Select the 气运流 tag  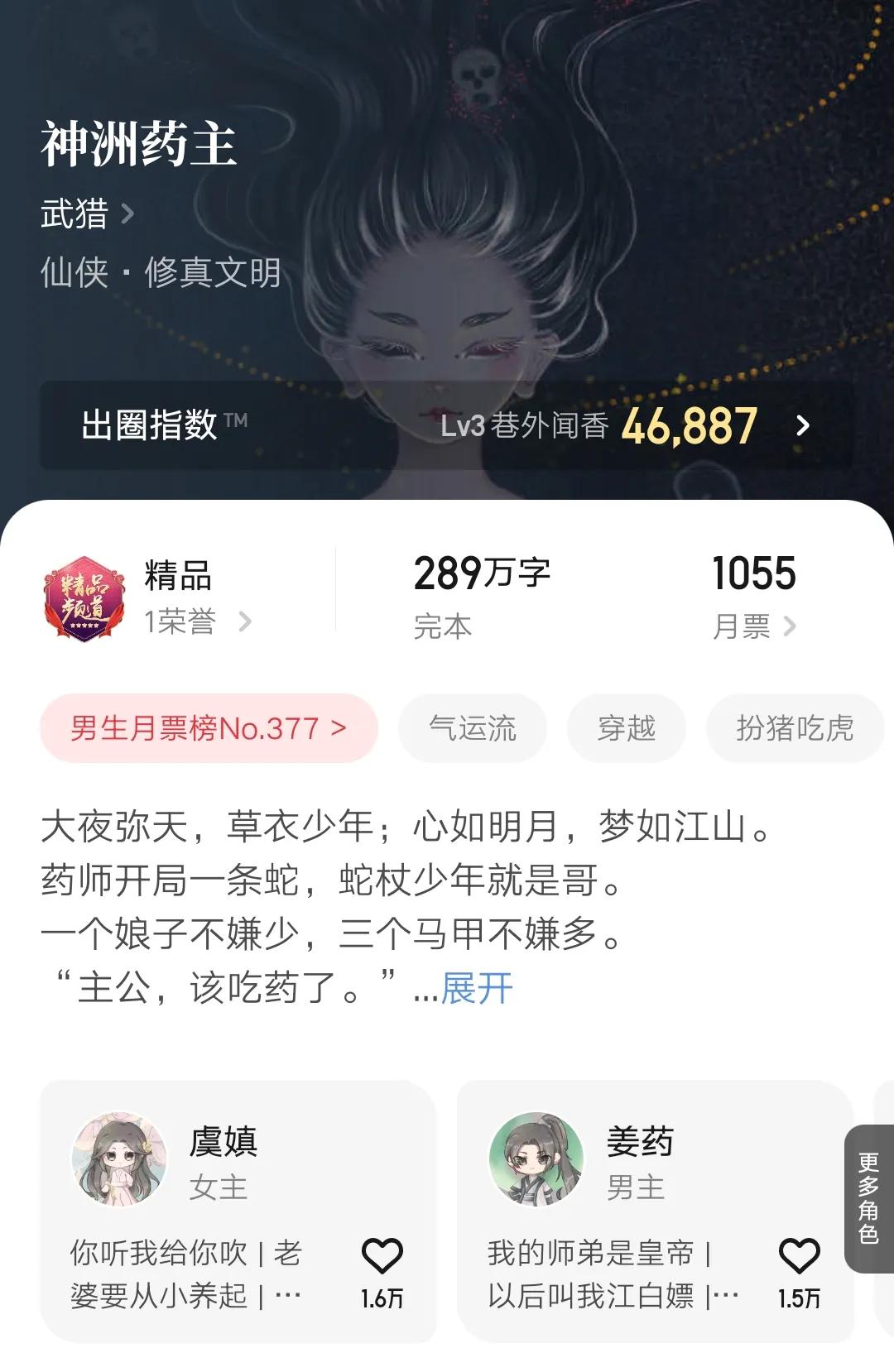point(473,727)
